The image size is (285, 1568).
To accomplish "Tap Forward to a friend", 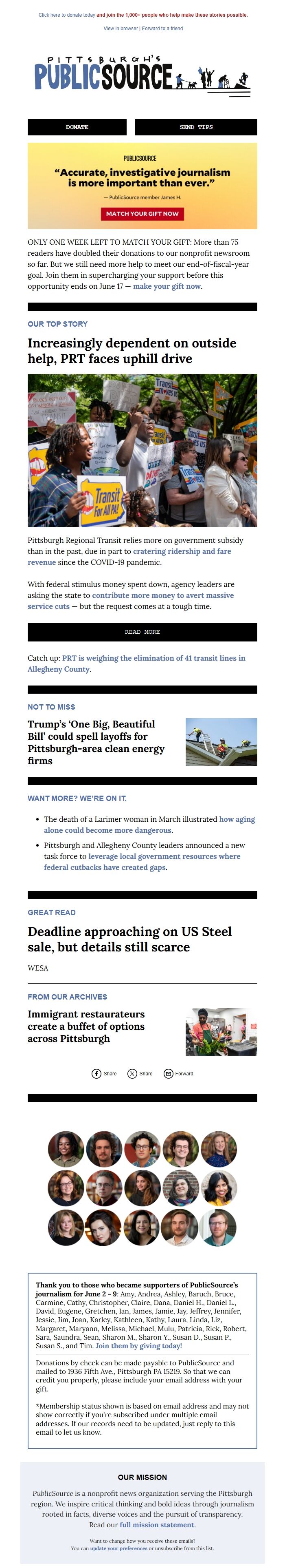I will 162,29.
